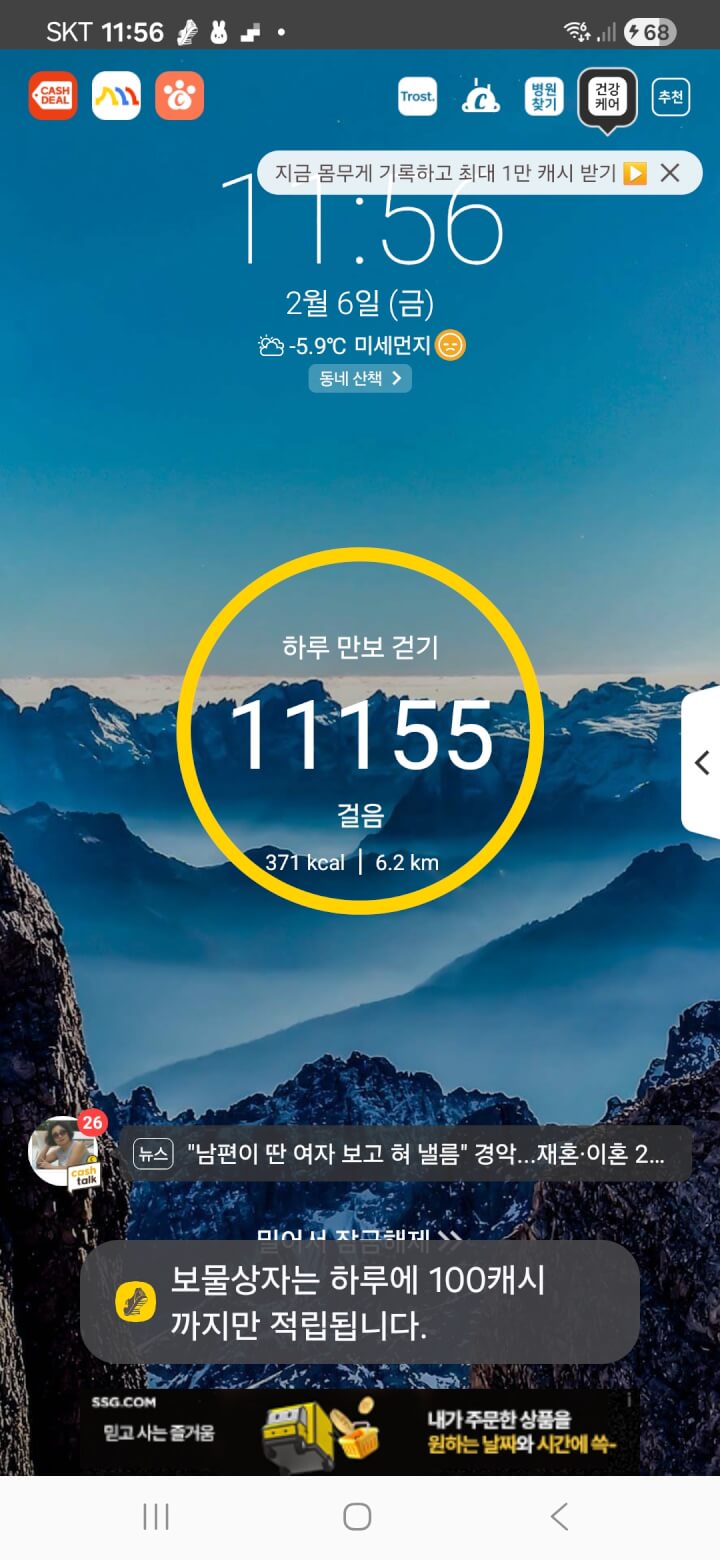Open the 건강케어 health care icon
Screen dimensions: 720x1560
pyautogui.click(x=607, y=97)
